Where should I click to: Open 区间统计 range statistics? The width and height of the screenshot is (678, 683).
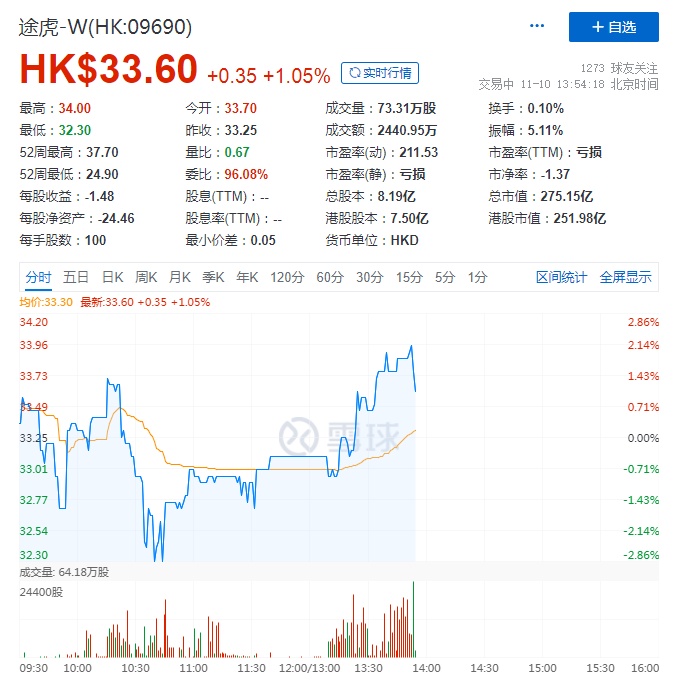click(x=561, y=277)
